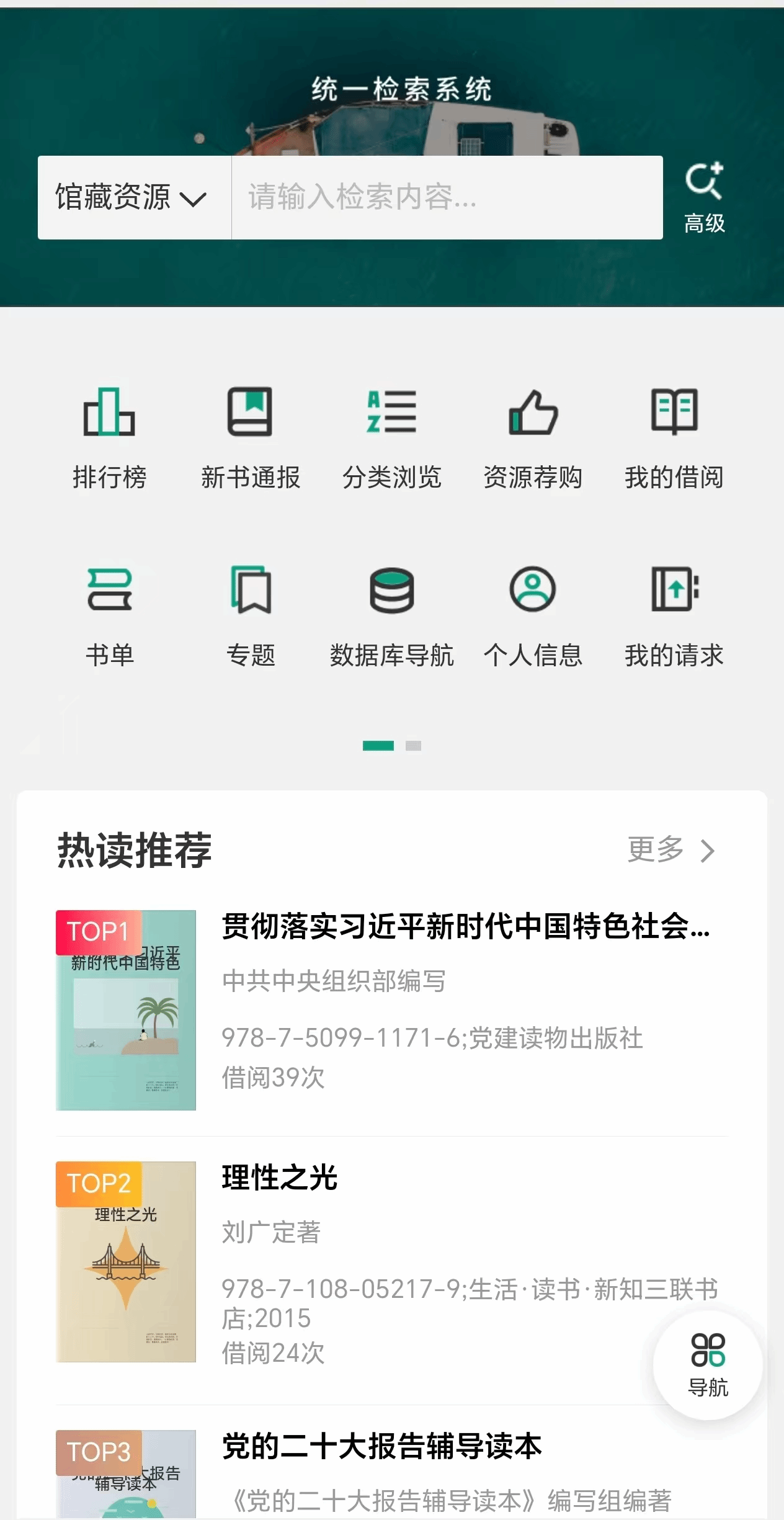Open 新书通报 new books
The width and height of the screenshot is (784, 1520).
coord(250,437)
